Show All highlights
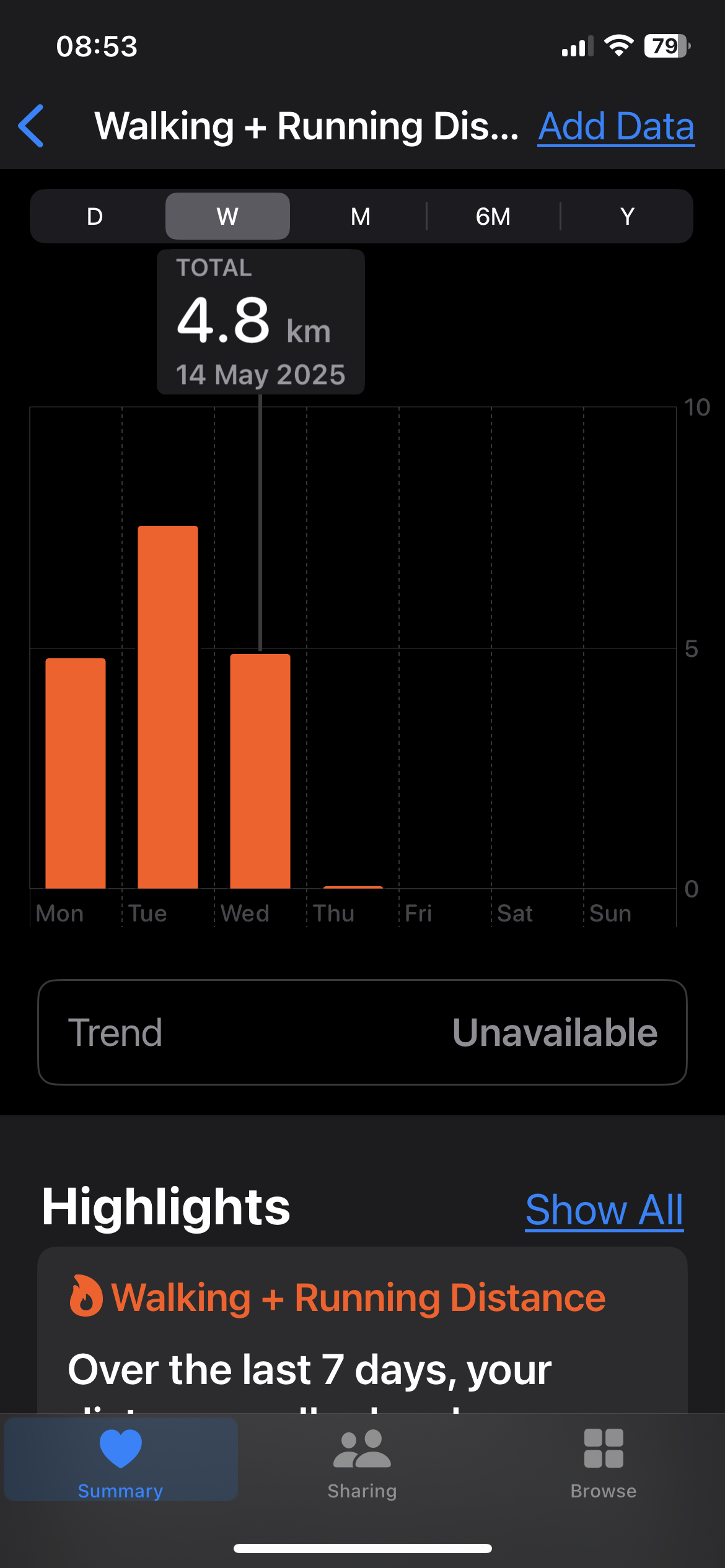The height and width of the screenshot is (1568, 725). point(604,1209)
